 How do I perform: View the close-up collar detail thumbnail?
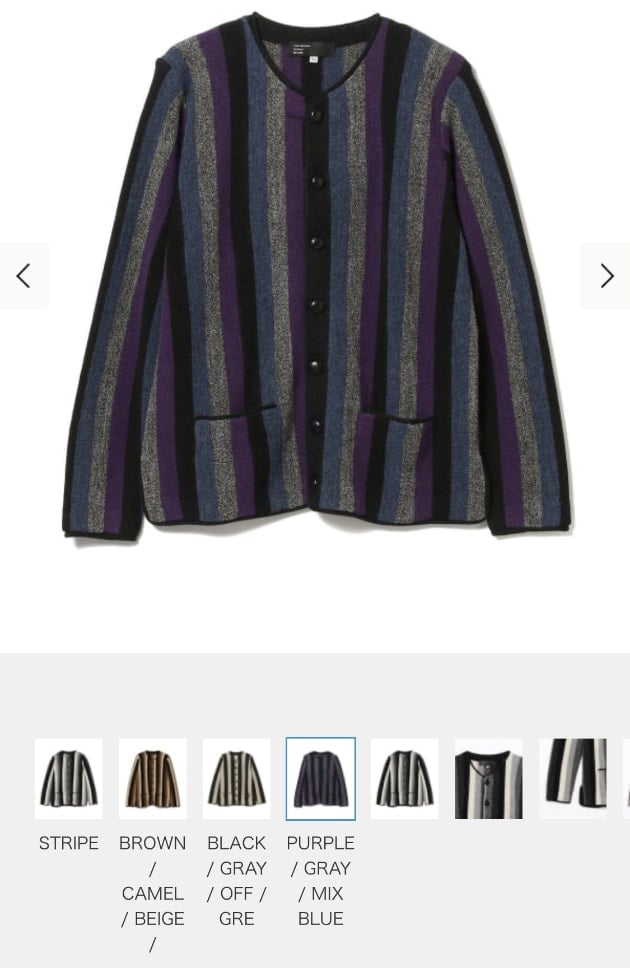pos(488,779)
